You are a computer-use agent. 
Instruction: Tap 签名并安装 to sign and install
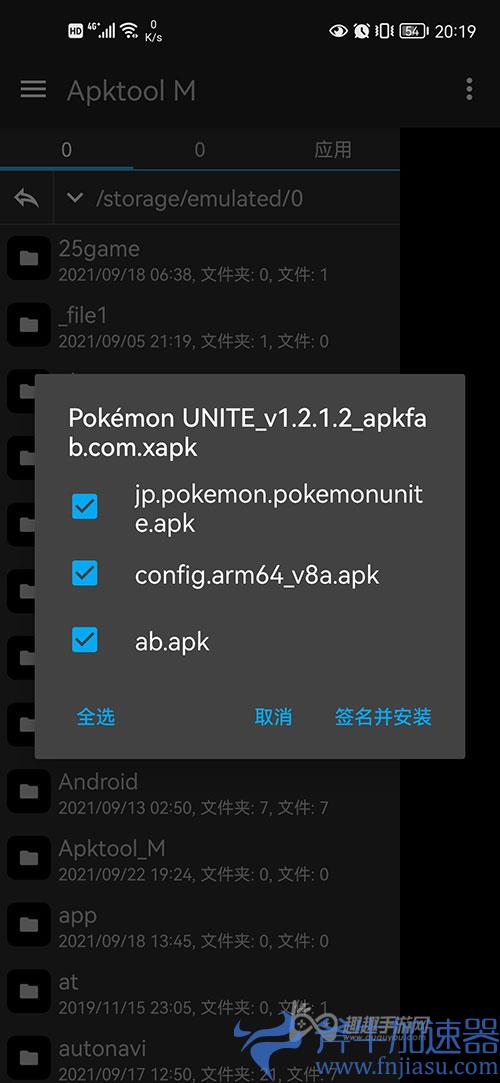click(x=383, y=717)
